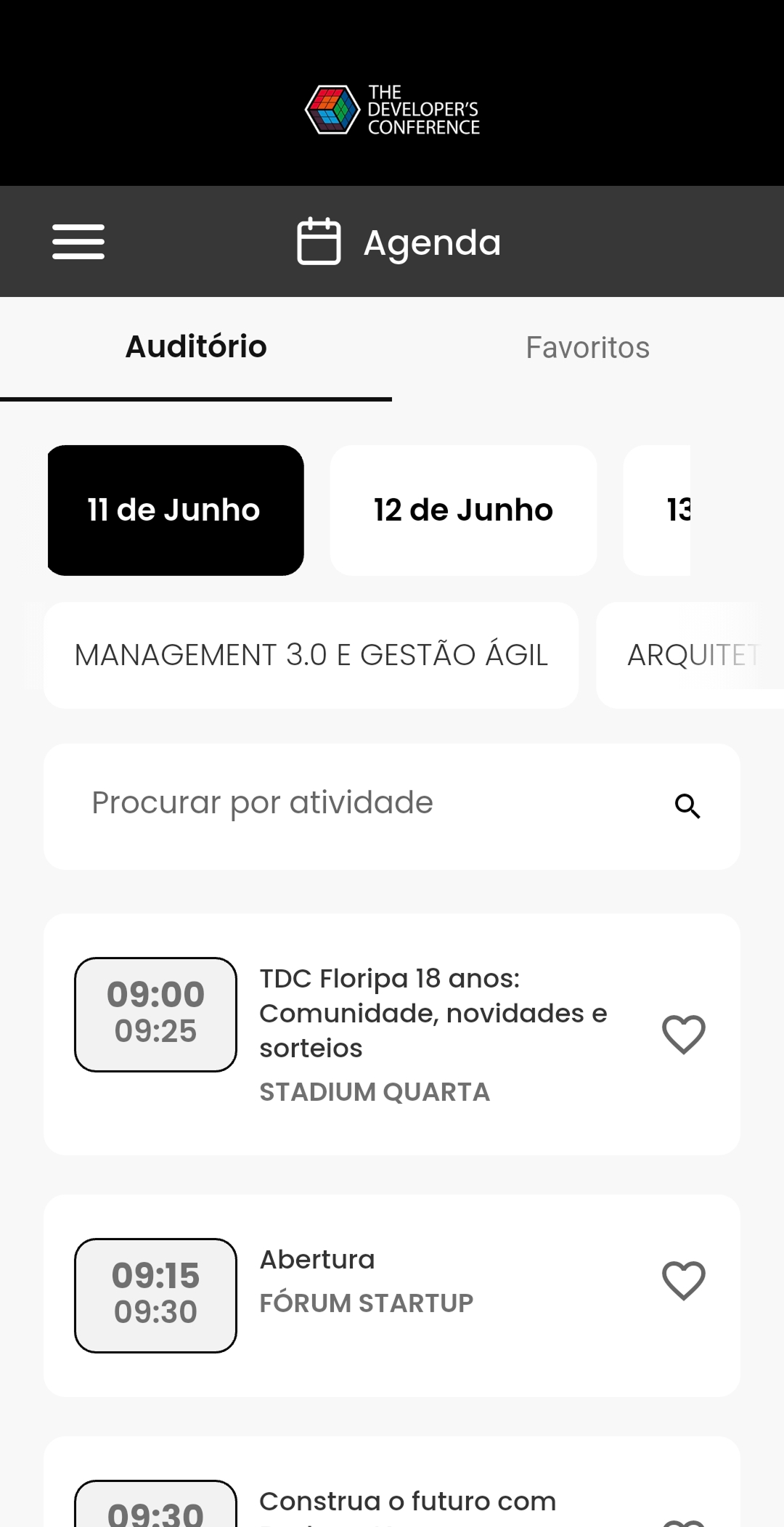784x1527 pixels.
Task: Favorite the Abertura session
Action: (684, 1280)
